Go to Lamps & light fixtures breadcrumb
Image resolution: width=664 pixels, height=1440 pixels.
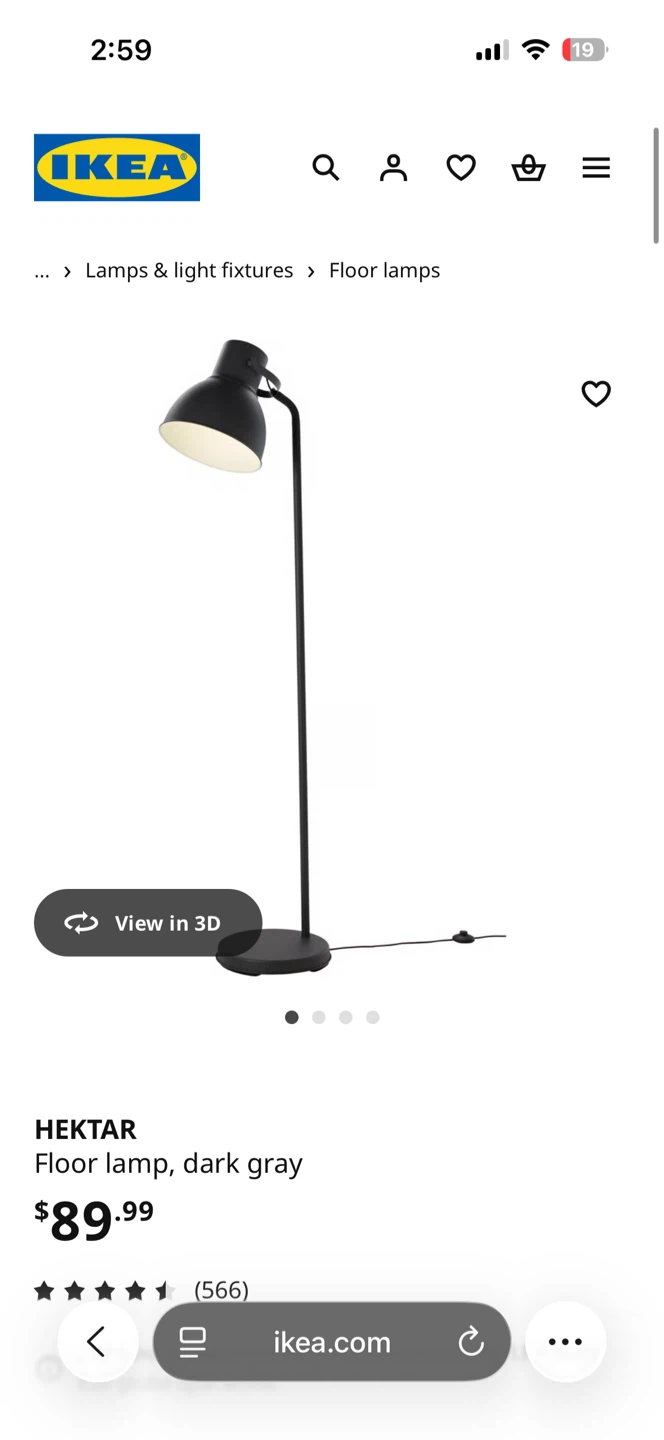tap(189, 271)
